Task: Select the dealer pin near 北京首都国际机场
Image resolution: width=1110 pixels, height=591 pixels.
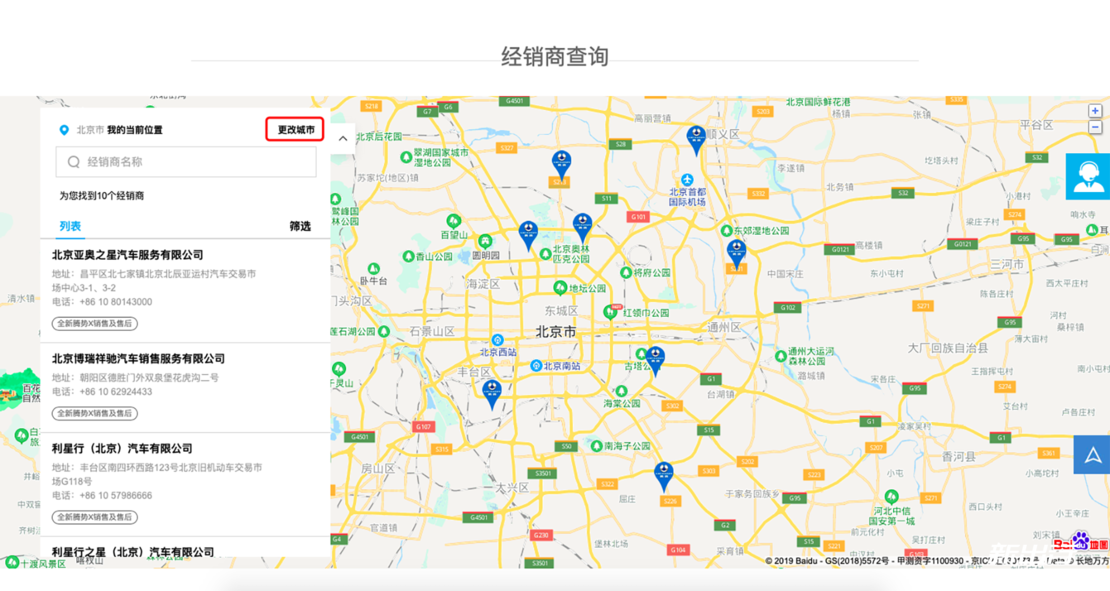Action: click(696, 139)
